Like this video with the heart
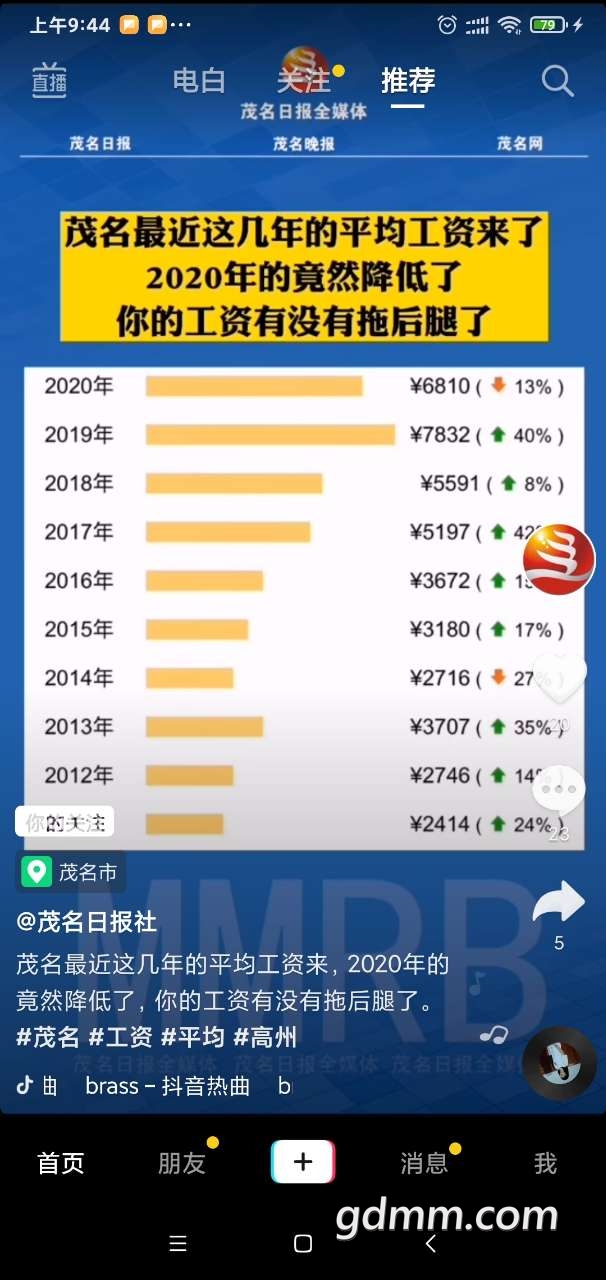The width and height of the screenshot is (606, 1280). tap(559, 680)
